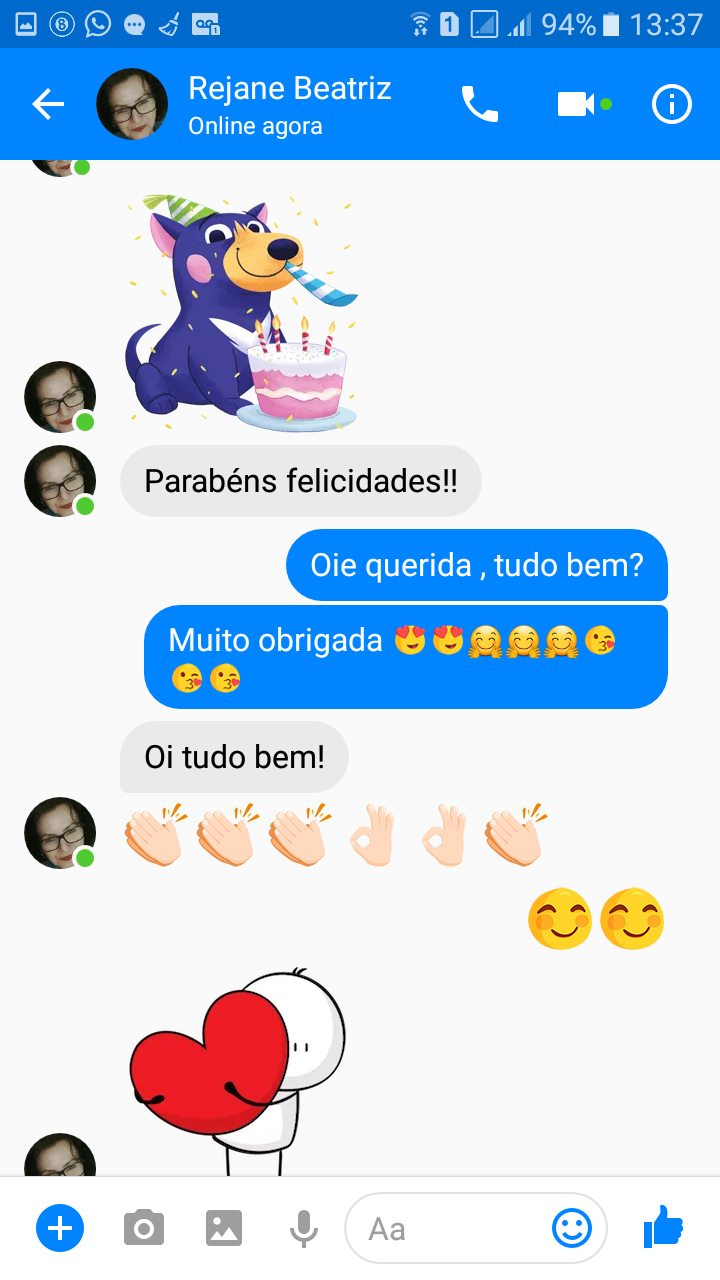Open the conversation info details
This screenshot has height=1280, width=720.
[671, 104]
